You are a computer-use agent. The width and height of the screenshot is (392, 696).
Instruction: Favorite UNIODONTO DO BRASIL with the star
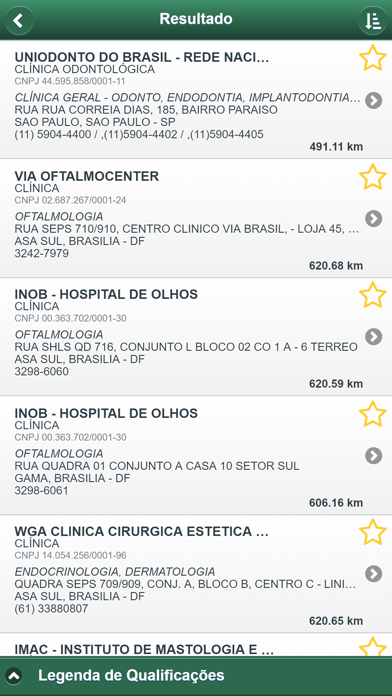tap(373, 58)
